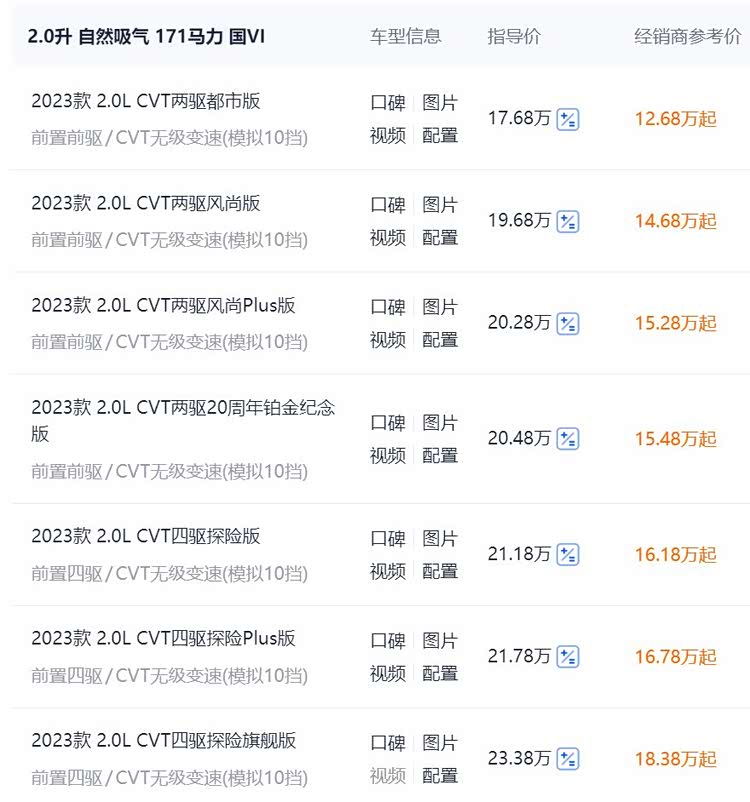The width and height of the screenshot is (750, 802).
Task: Open 图片 for 四驱探险Plus版
Action: [440, 641]
